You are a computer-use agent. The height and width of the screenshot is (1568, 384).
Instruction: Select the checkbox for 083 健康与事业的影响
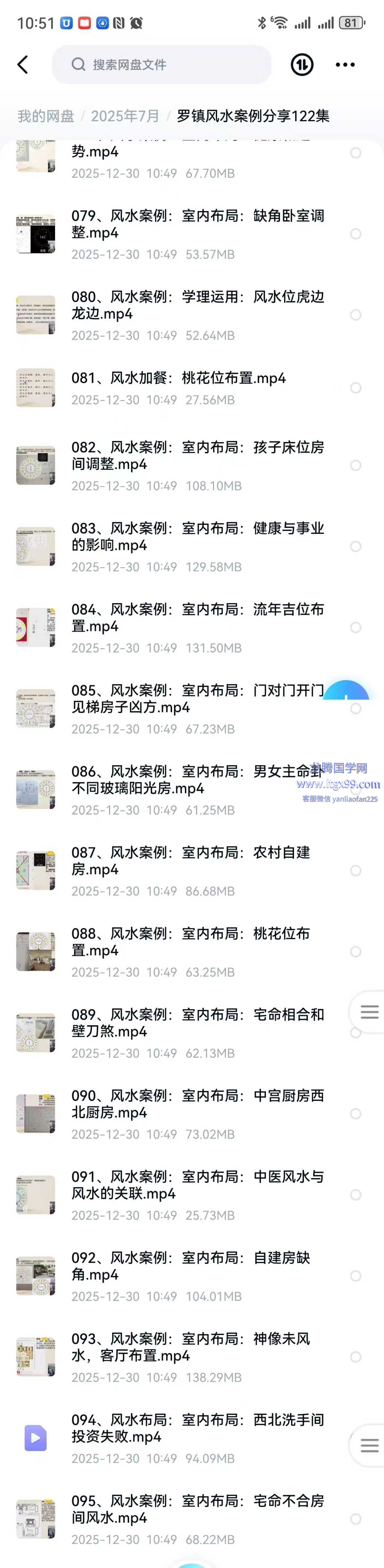356,546
